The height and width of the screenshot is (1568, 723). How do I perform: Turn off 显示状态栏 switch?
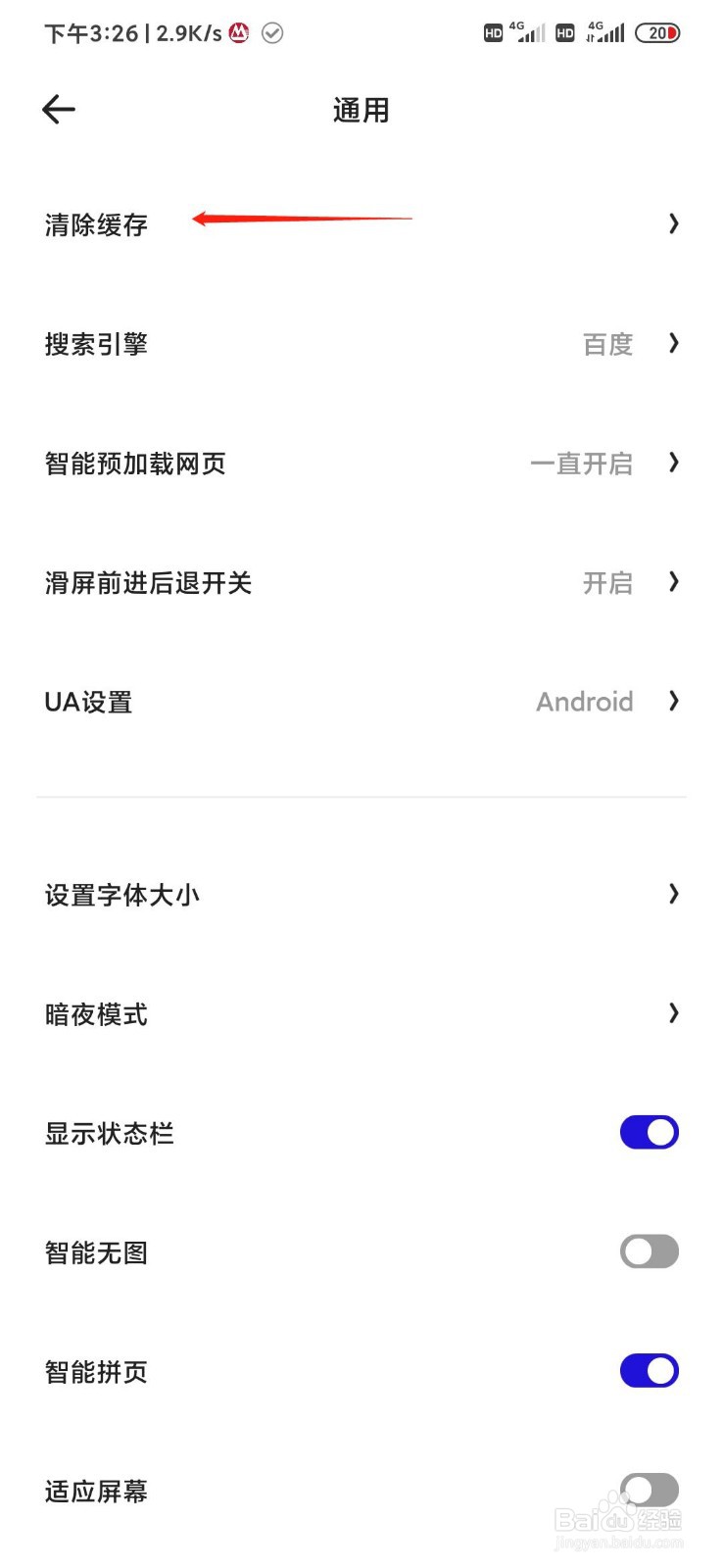click(x=649, y=1133)
